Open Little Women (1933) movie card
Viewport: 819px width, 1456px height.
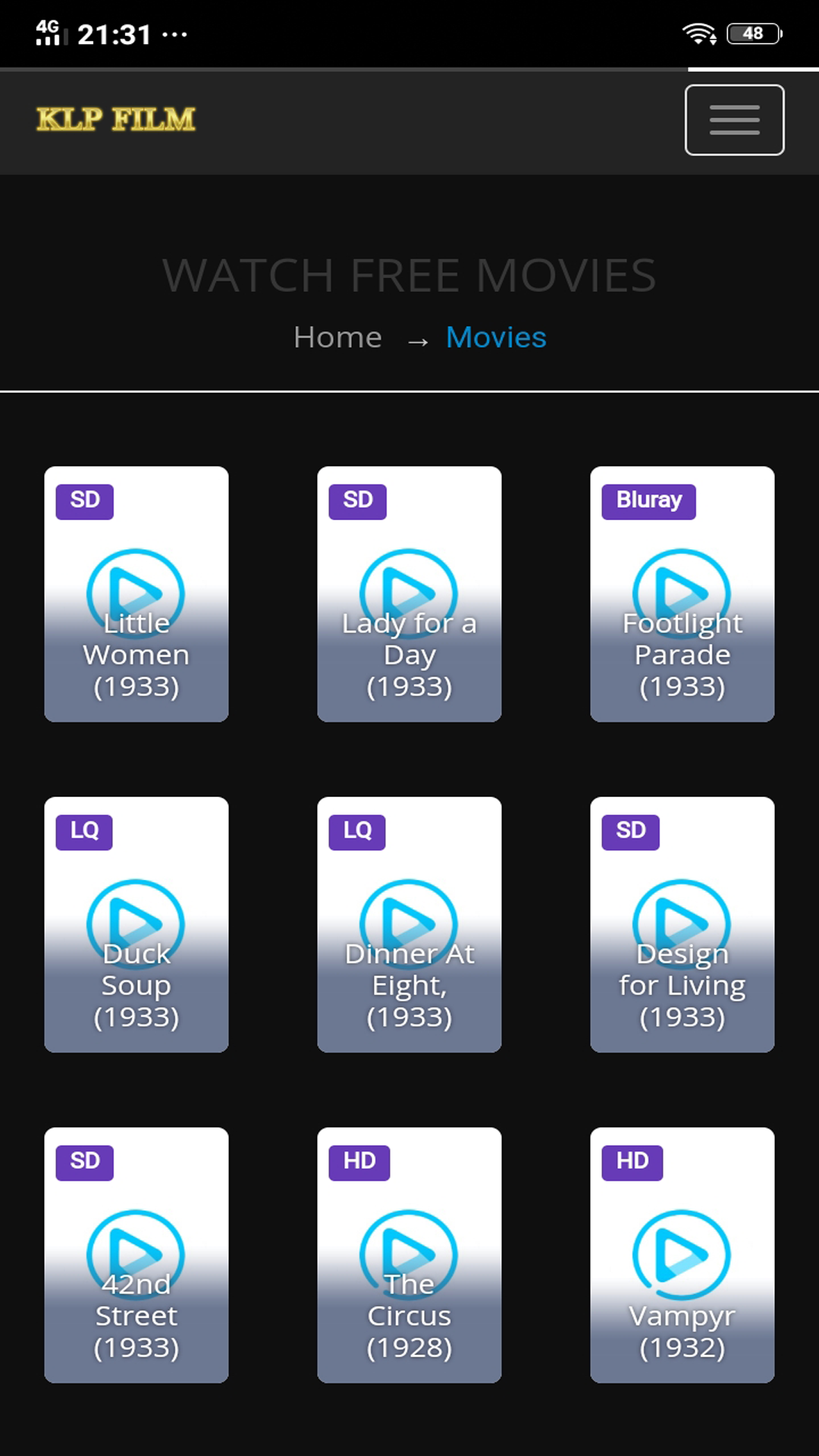pos(136,594)
